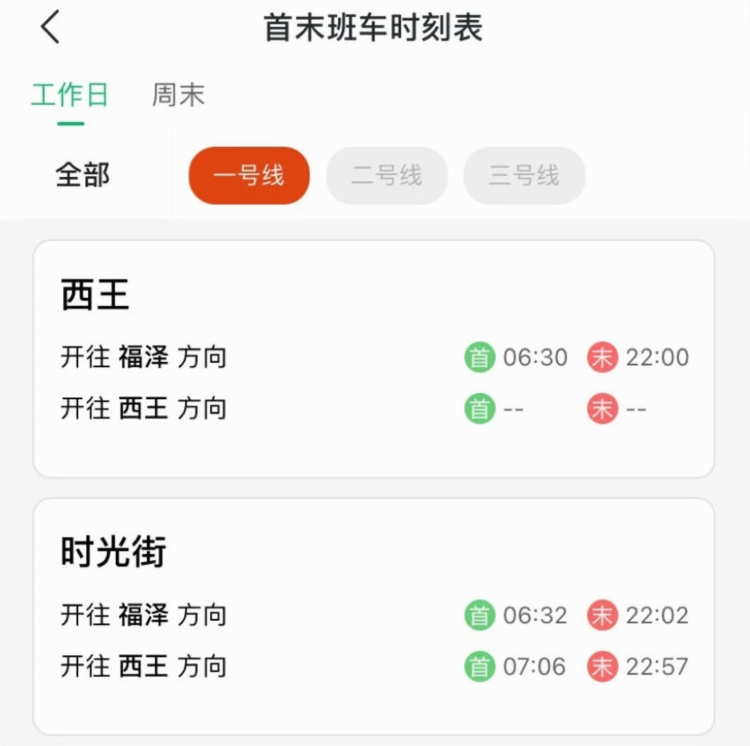Screen dimensions: 750x746
Task: Switch to the 周末 tab
Action: point(178,96)
